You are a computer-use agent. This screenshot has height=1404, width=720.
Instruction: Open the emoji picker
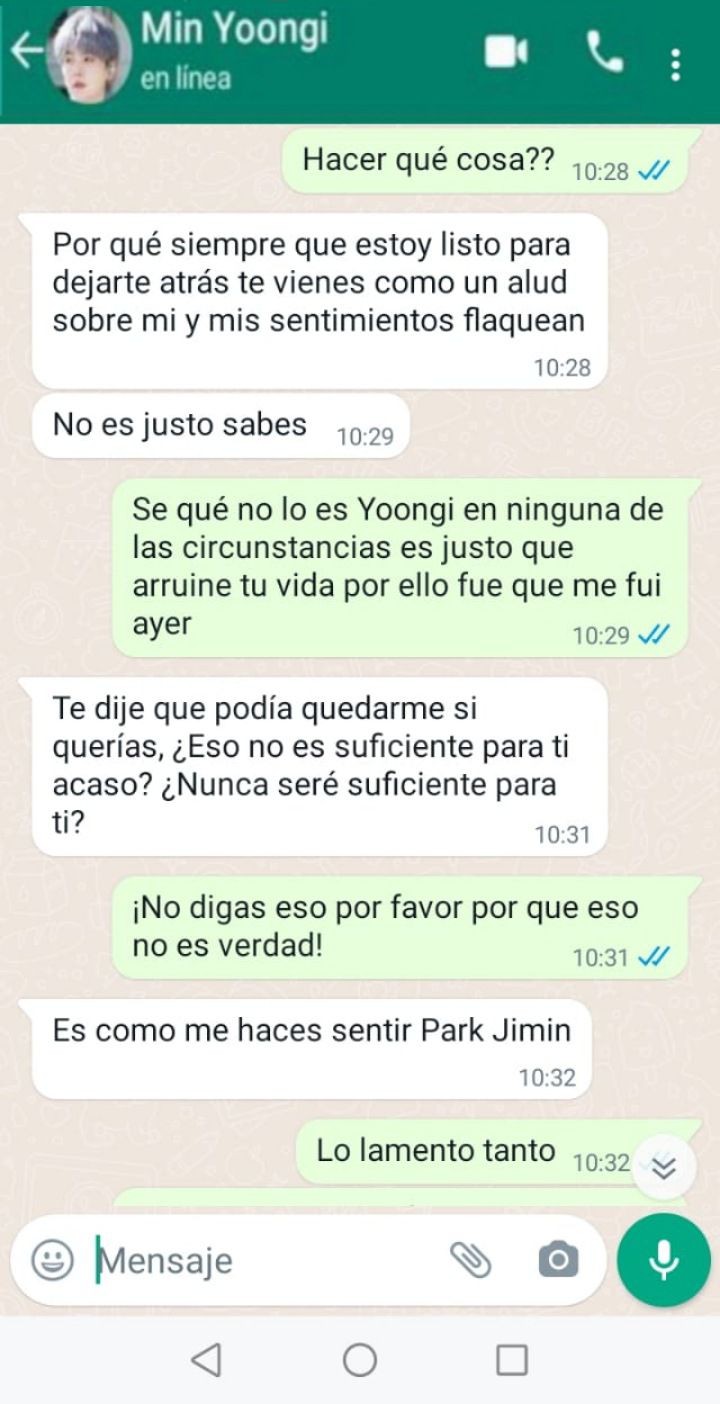pos(52,1260)
